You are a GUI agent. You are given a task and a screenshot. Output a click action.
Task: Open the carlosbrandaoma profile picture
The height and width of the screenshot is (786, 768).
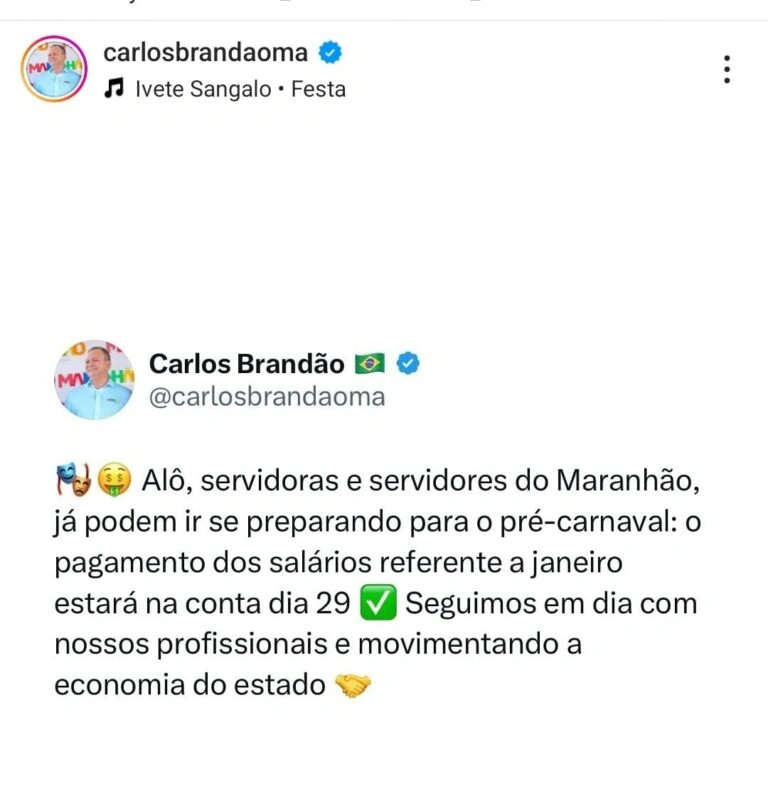pyautogui.click(x=52, y=68)
